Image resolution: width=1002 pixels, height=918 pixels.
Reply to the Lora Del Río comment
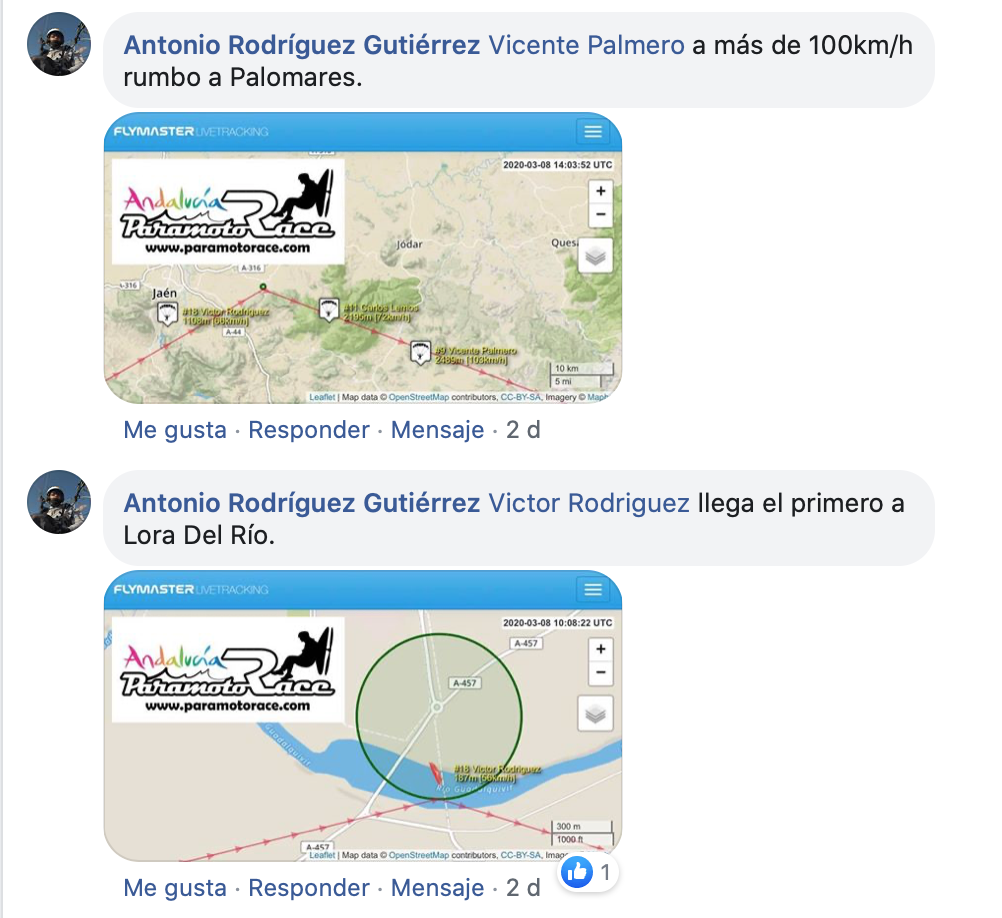(308, 888)
